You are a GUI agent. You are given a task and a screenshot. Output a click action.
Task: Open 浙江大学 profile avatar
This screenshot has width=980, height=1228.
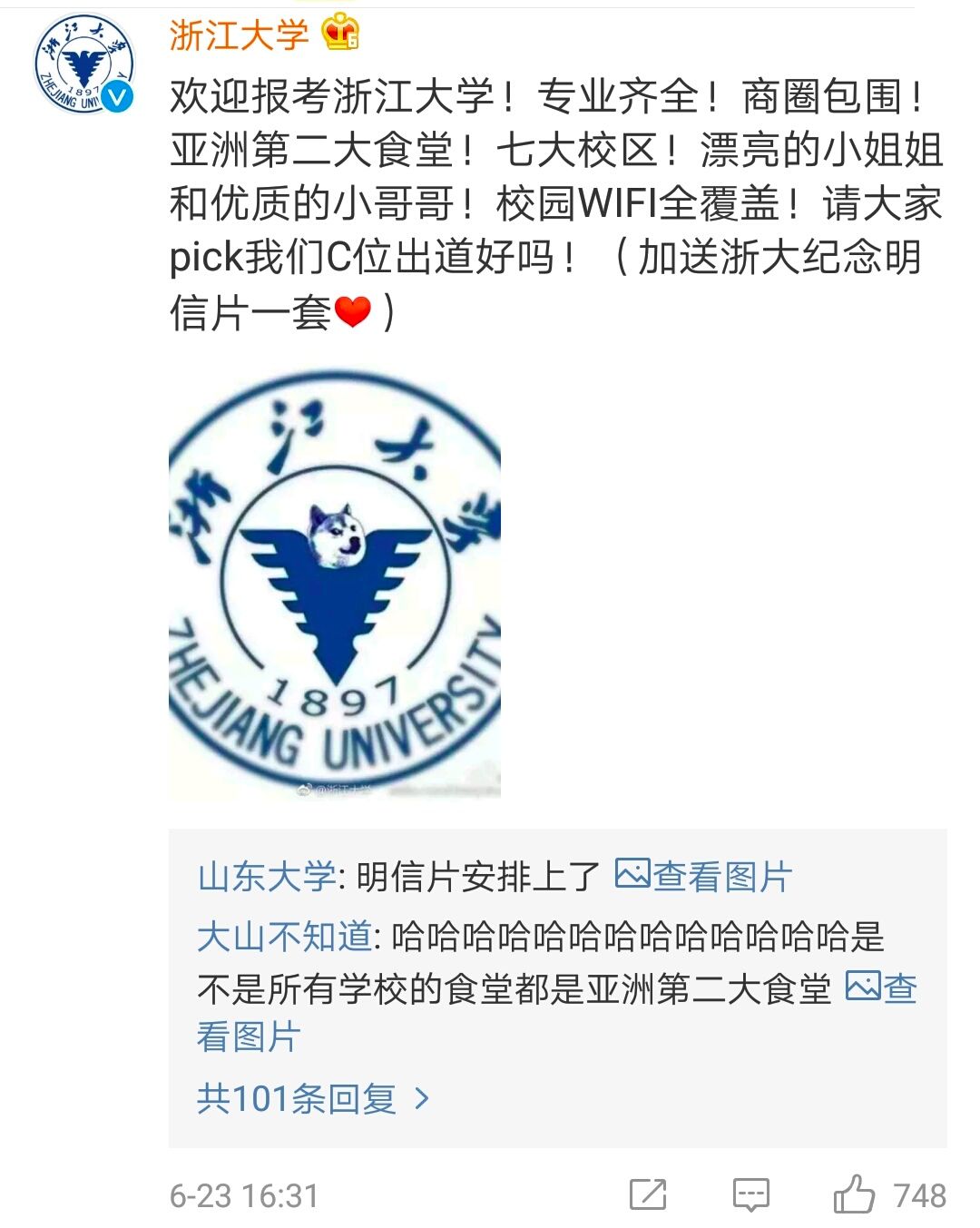[83, 64]
